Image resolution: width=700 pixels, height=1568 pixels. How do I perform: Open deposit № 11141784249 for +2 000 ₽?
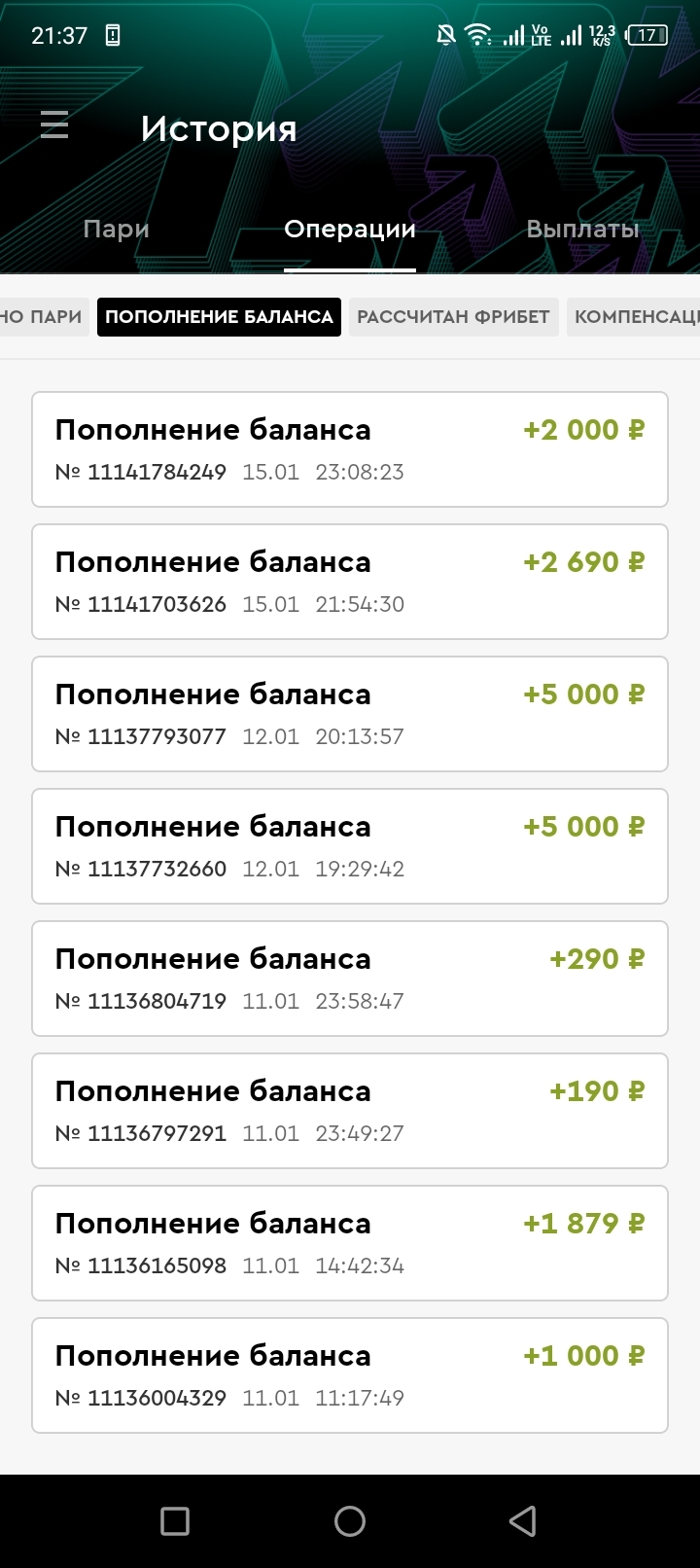point(350,449)
